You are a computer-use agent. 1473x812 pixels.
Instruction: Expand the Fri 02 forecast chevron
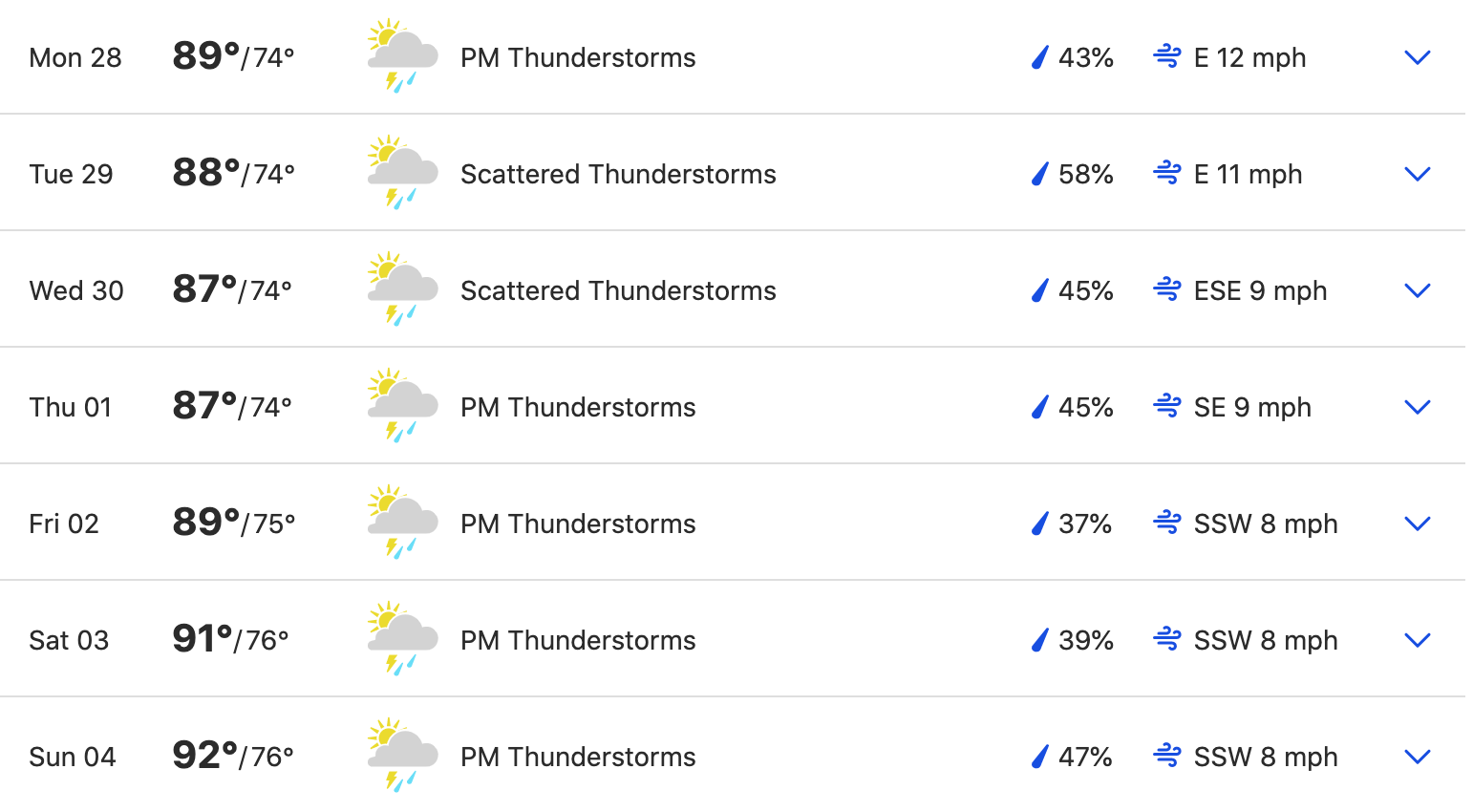1417,524
